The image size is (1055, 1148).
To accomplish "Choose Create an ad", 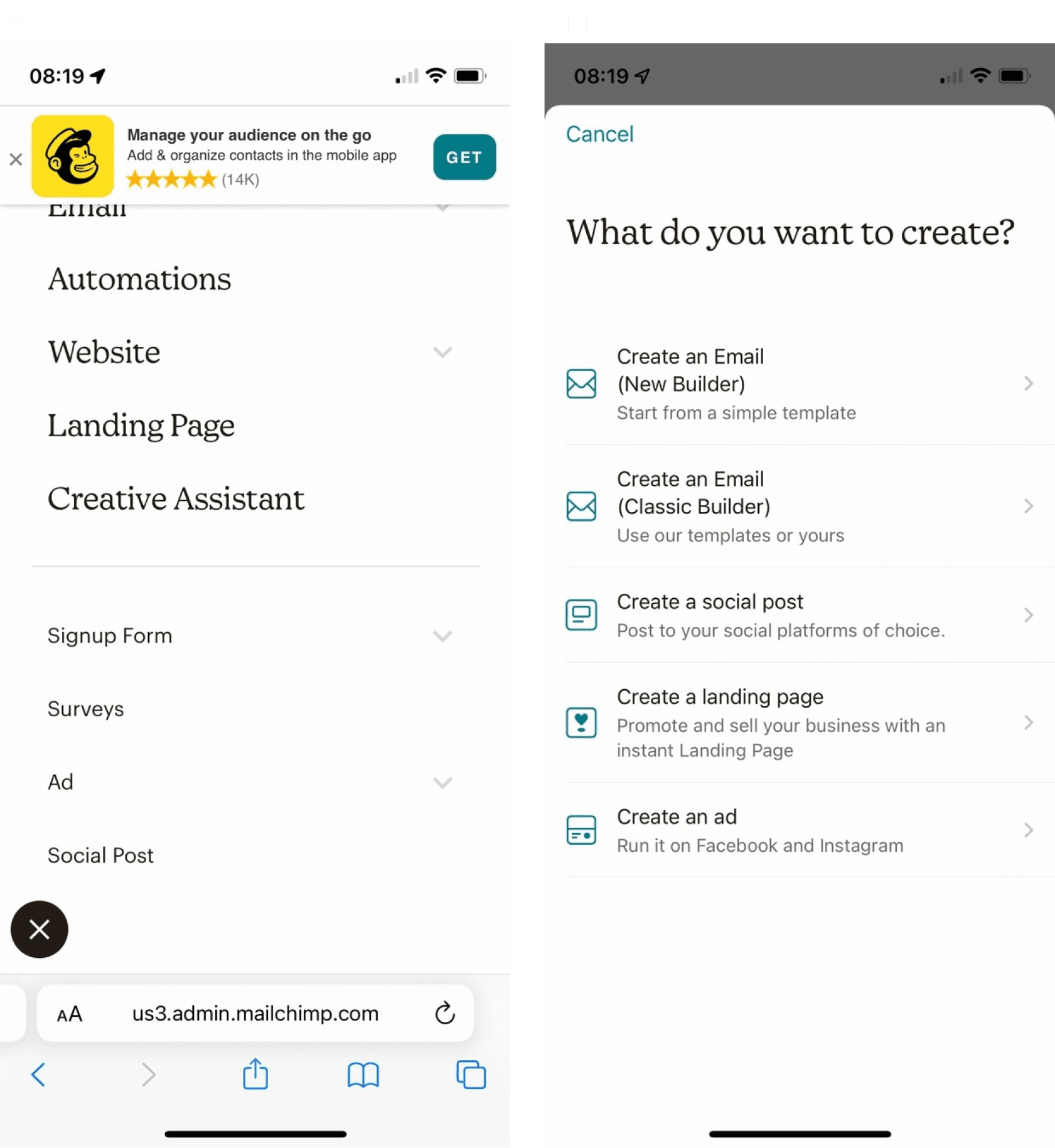I will (800, 830).
